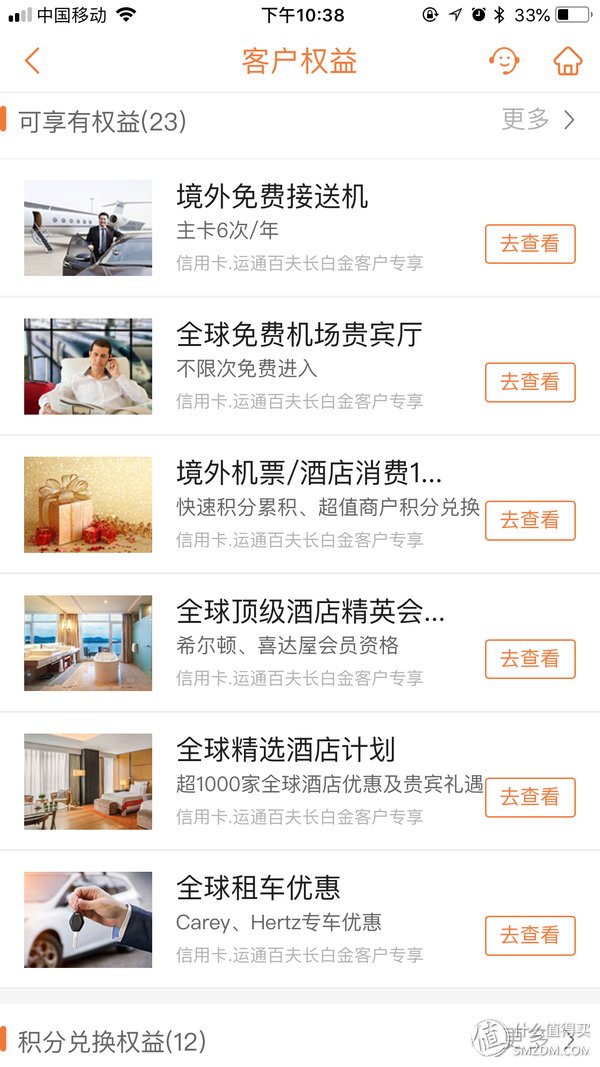
Task: Tap 去查看 for 境外机票/酒店消费
Action: point(530,520)
